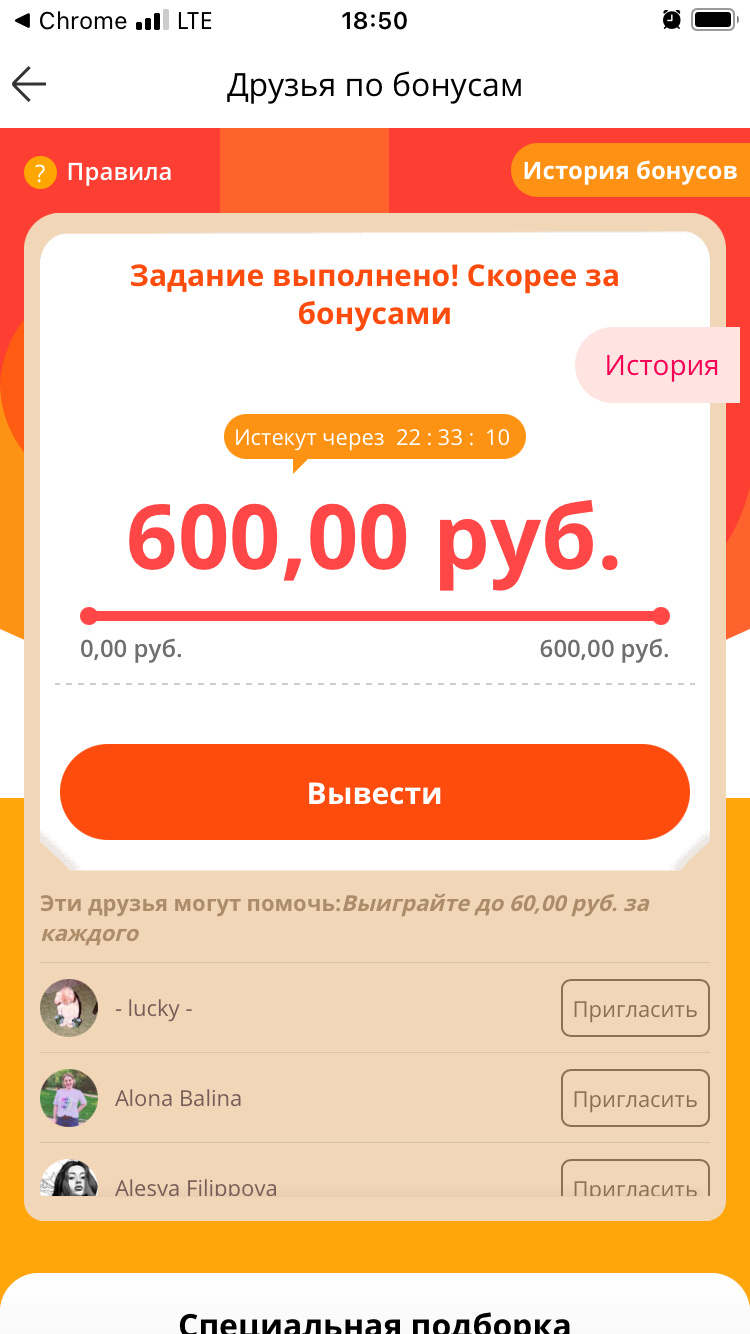This screenshot has width=750, height=1334.
Task: Return to Chrome via status bar link
Action: pyautogui.click(x=70, y=21)
